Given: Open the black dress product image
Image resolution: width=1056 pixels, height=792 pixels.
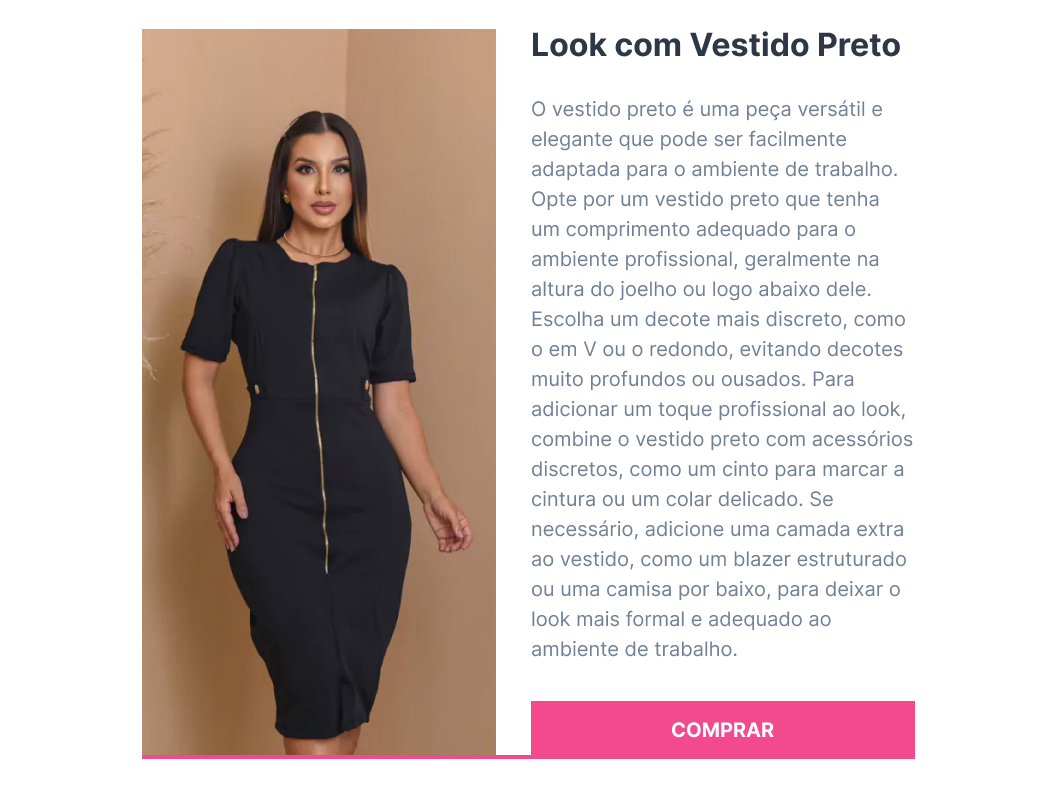Looking at the screenshot, I should point(319,392).
